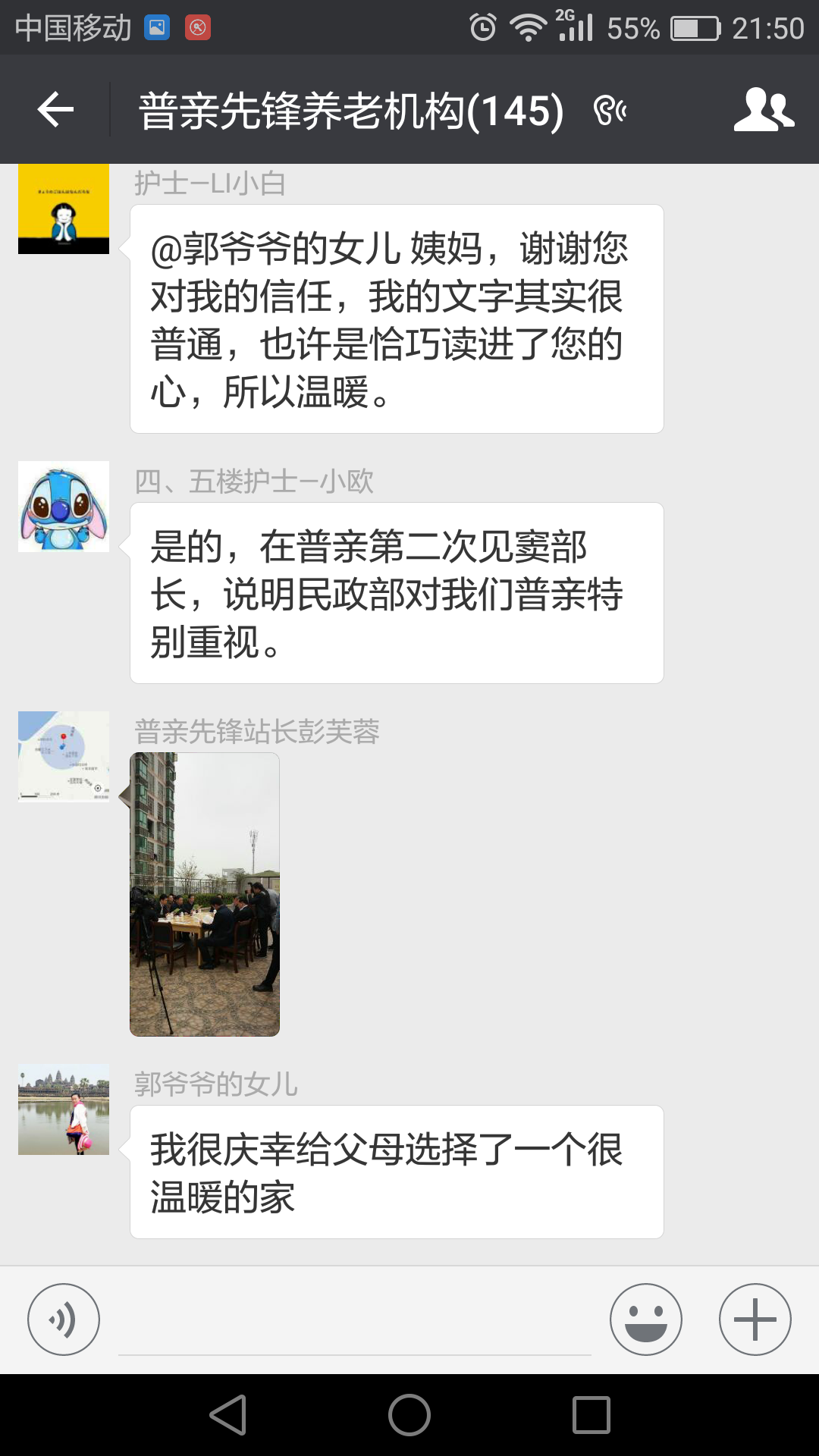Open the emoji picker
819x1456 pixels.
pyautogui.click(x=645, y=1319)
